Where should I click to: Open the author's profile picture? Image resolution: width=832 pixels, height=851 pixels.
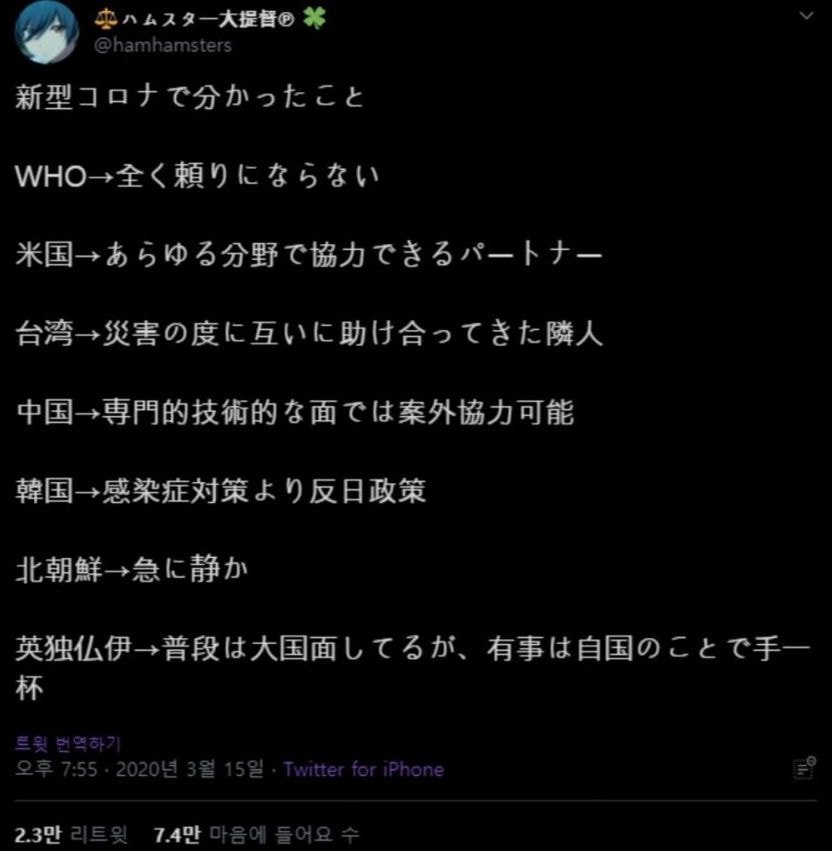(46, 33)
